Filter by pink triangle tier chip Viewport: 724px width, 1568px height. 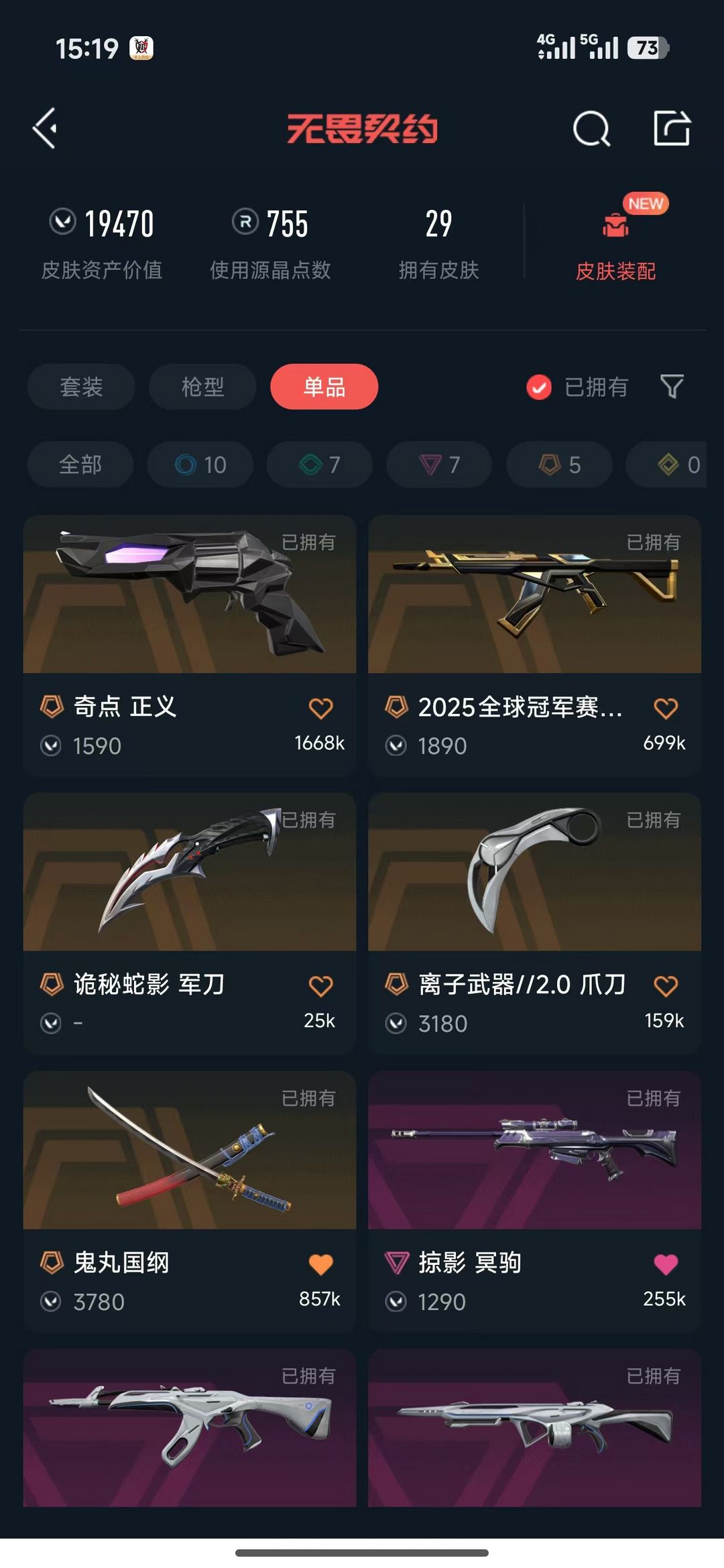pyautogui.click(x=439, y=465)
